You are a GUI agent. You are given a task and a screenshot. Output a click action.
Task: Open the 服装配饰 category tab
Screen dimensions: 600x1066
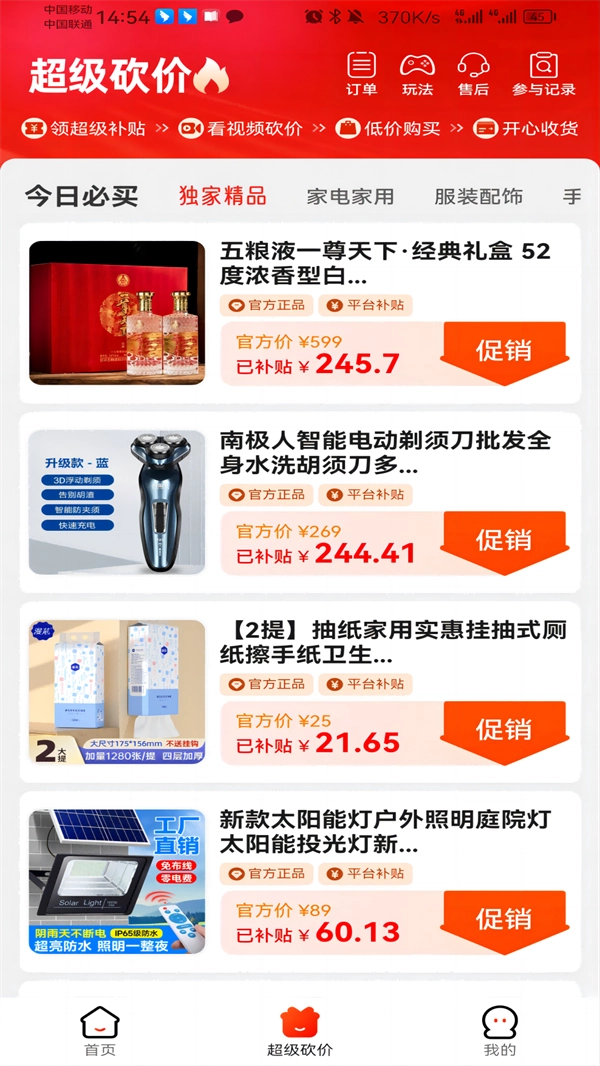click(x=478, y=197)
